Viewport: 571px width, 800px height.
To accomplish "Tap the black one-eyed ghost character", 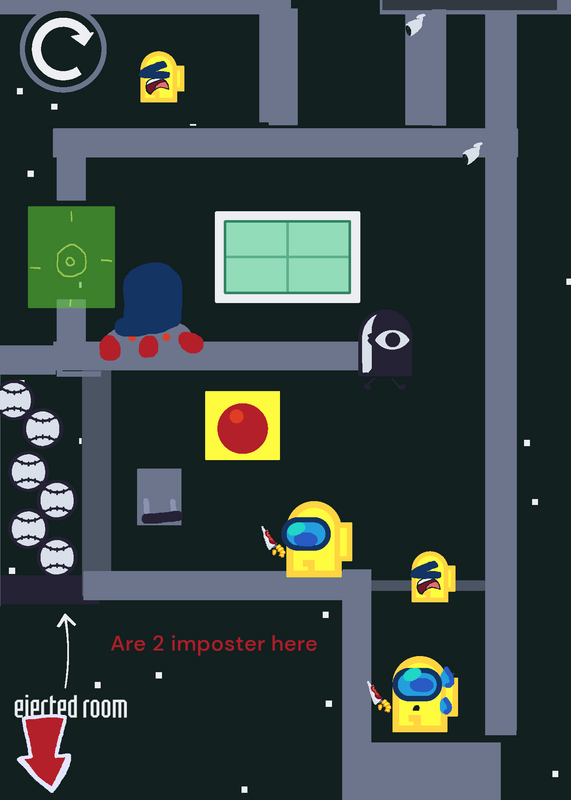I will coord(386,349).
